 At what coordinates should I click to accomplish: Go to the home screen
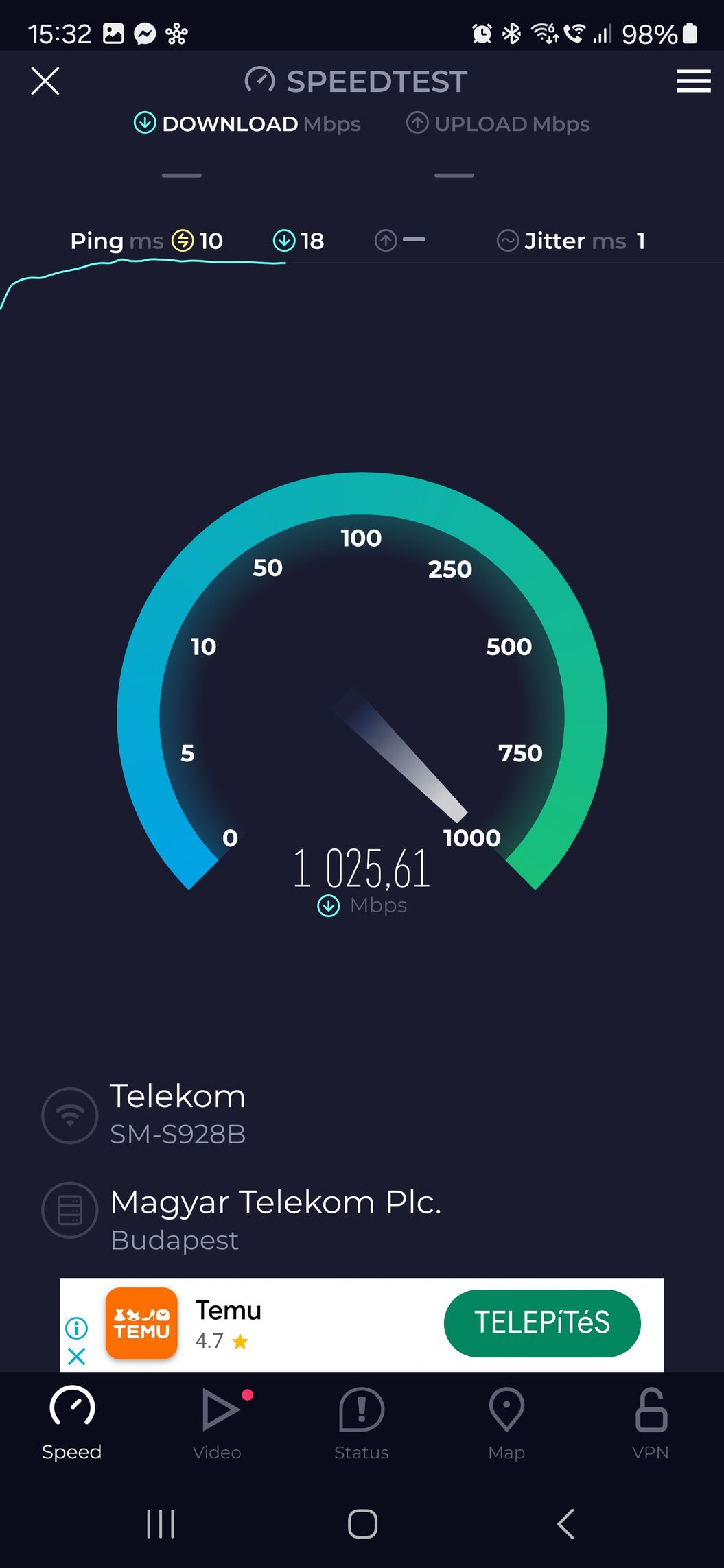(362, 1524)
